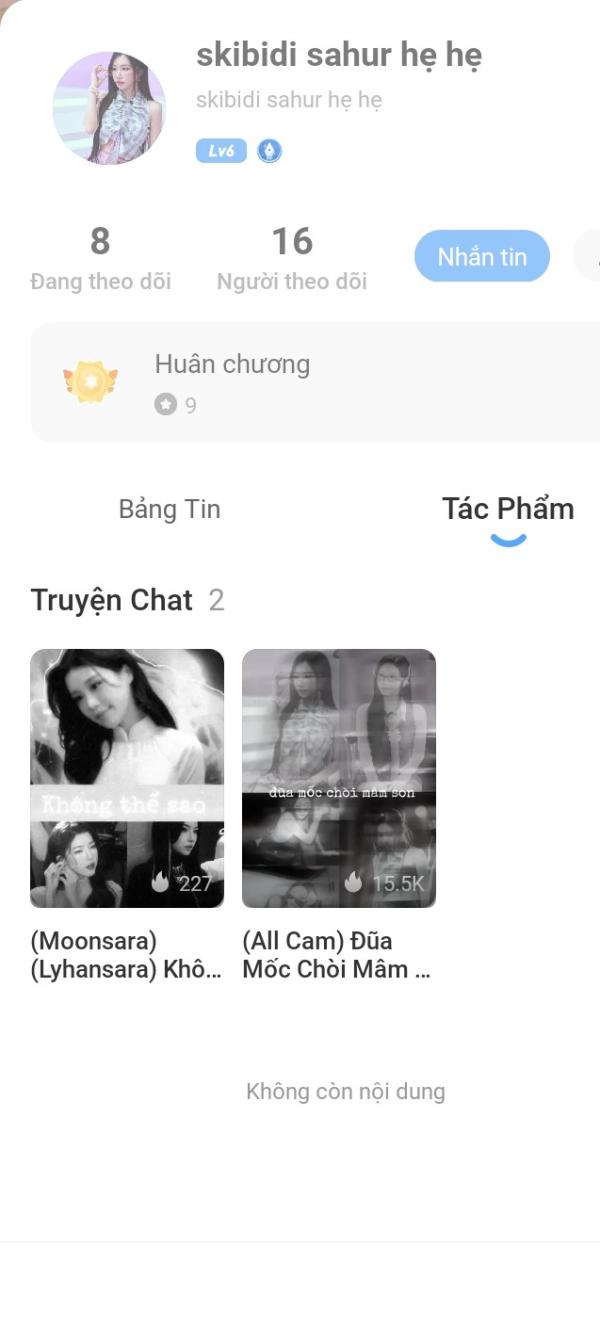Image resolution: width=600 pixels, height=1344 pixels.
Task: Open the (All Cam) Đũa Mốc story
Action: (x=339, y=779)
